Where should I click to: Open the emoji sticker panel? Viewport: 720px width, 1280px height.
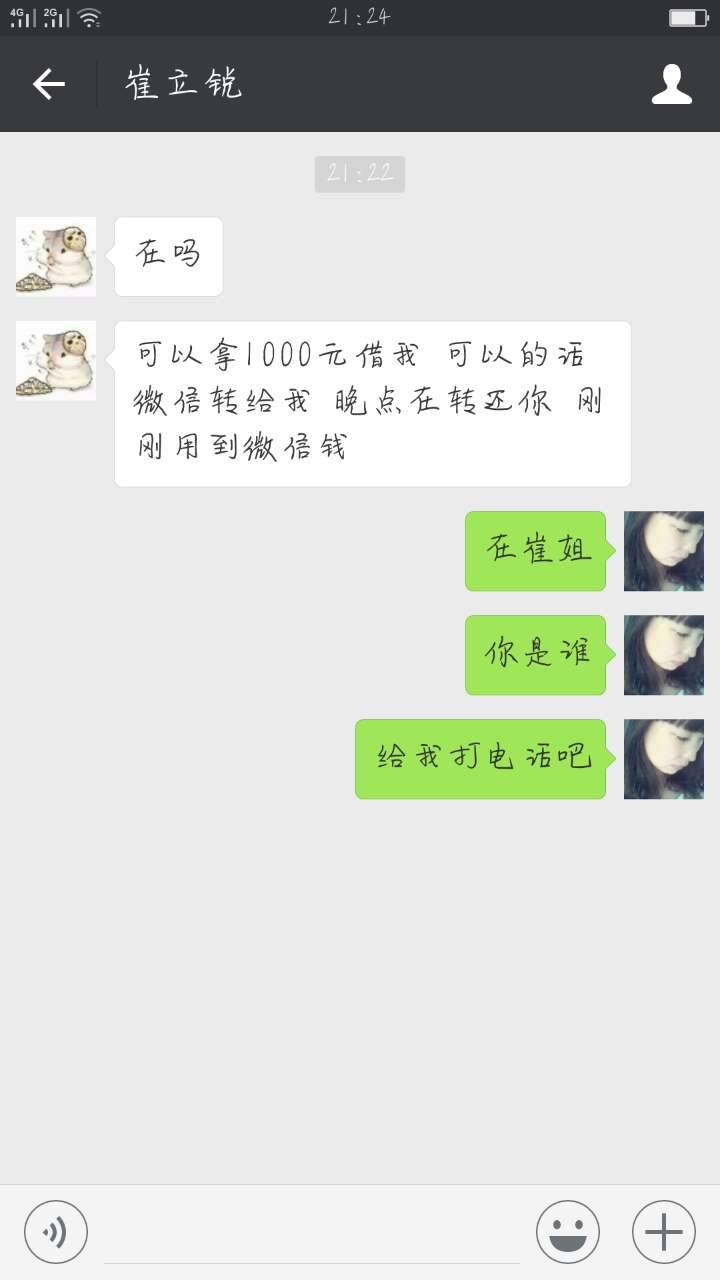point(567,1232)
